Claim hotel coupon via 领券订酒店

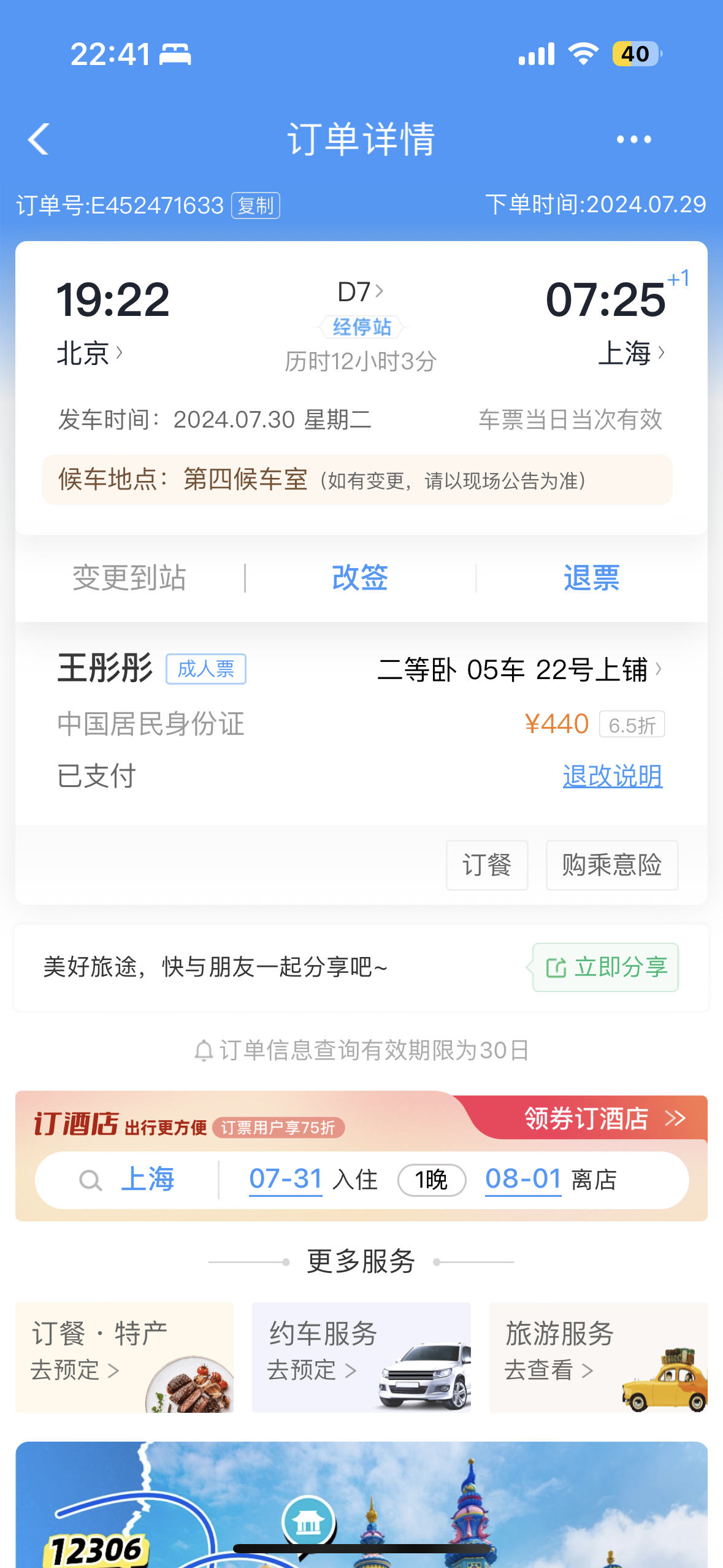tap(604, 1118)
